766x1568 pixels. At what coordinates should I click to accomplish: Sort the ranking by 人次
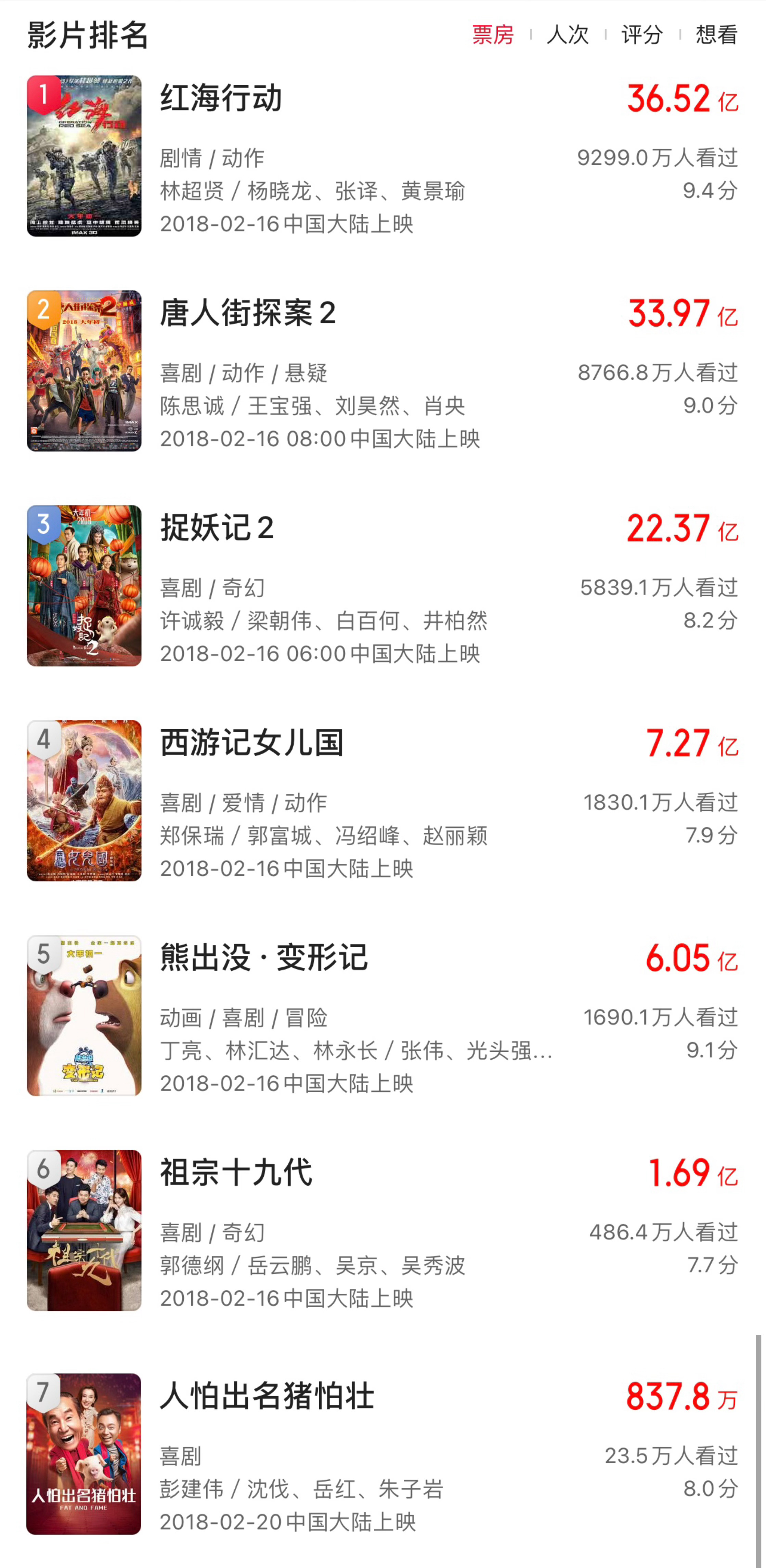pos(568,35)
